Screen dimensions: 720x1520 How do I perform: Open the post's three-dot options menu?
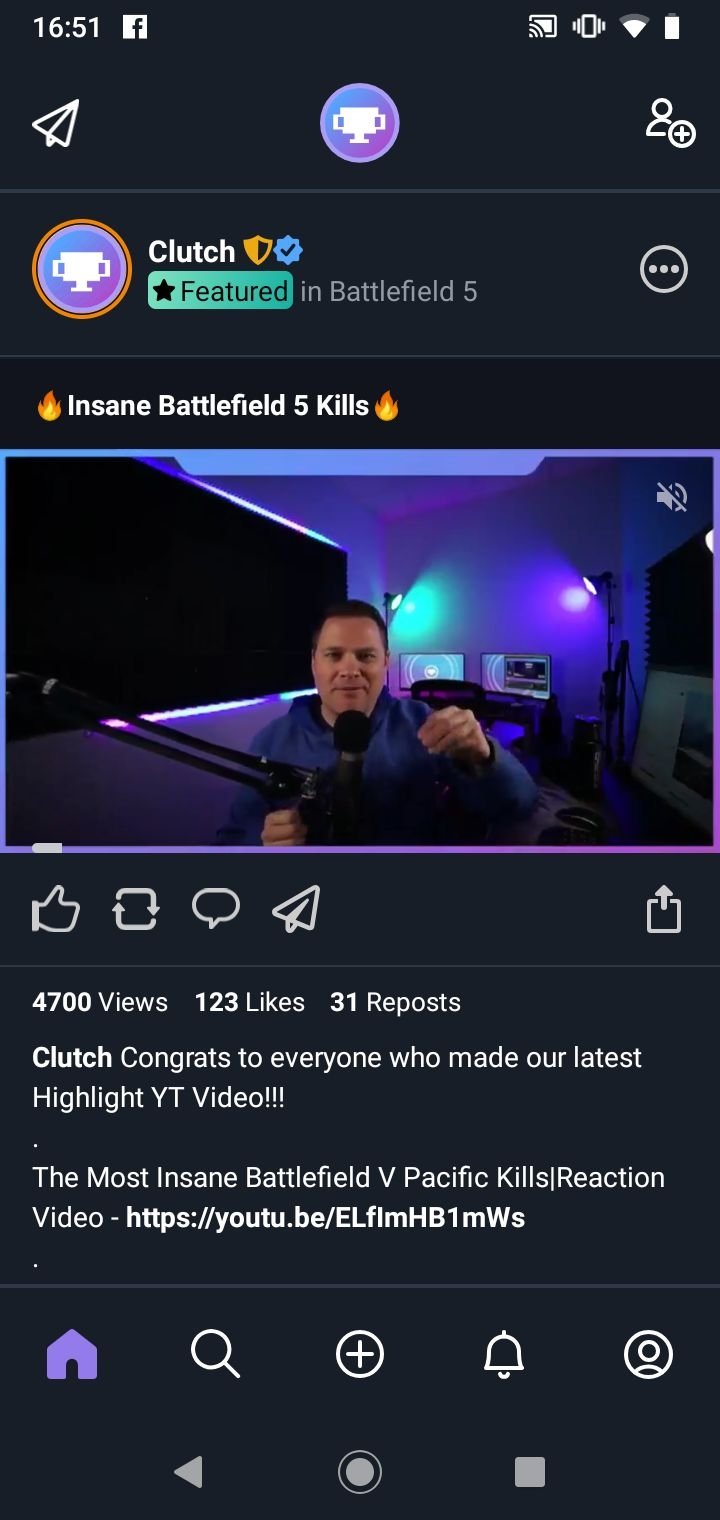[664, 269]
